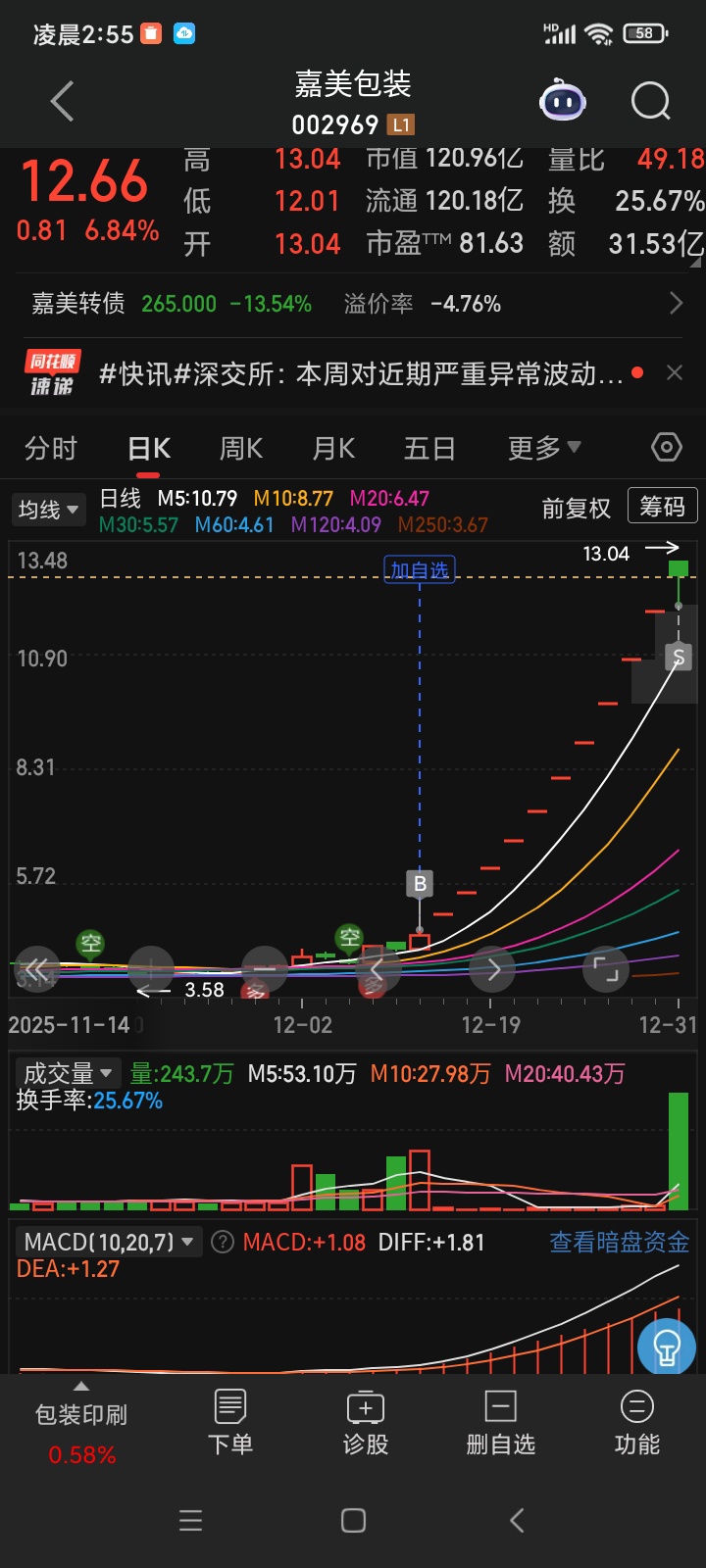Open stock search magnifier

pyautogui.click(x=650, y=101)
